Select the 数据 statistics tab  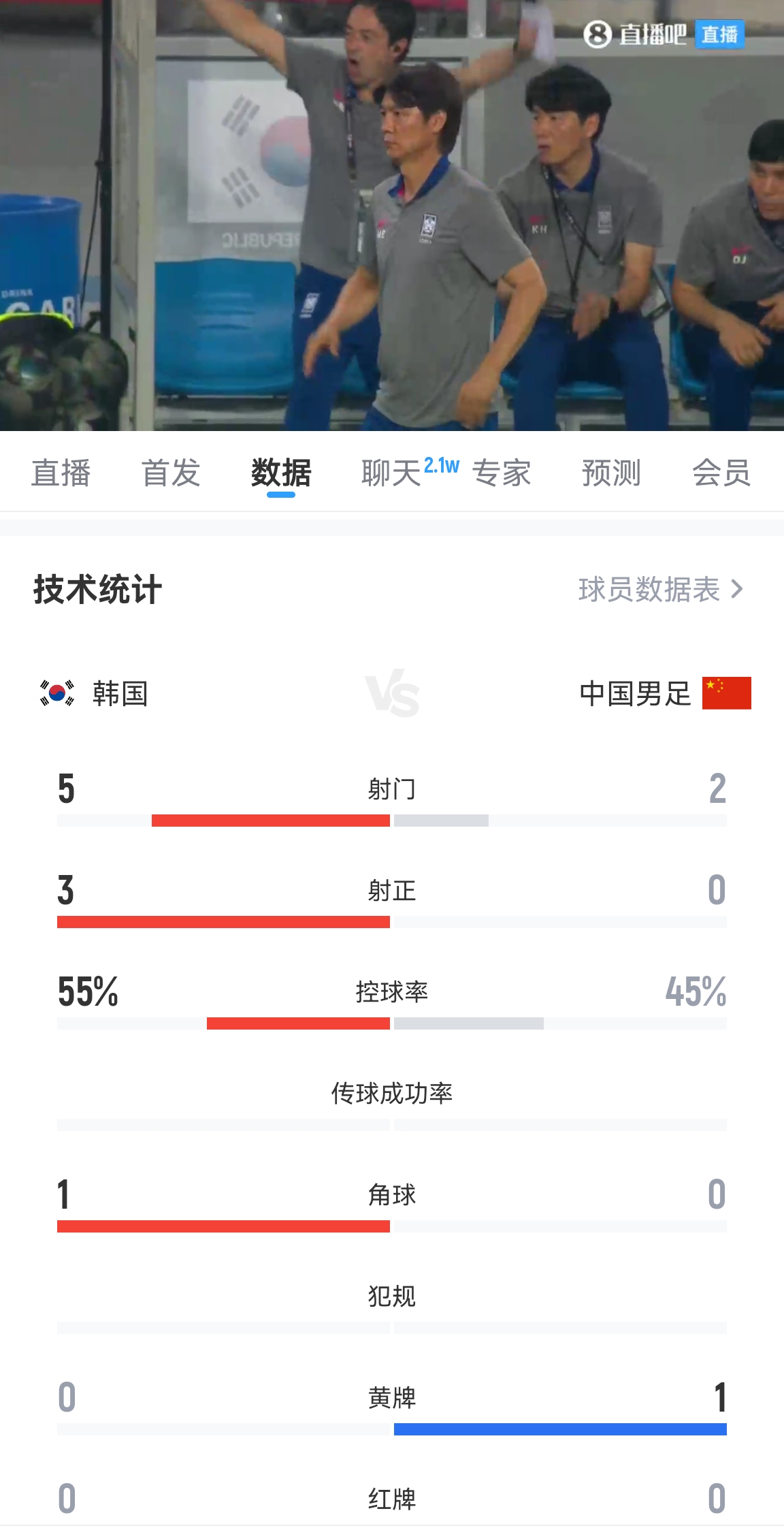pyautogui.click(x=281, y=475)
